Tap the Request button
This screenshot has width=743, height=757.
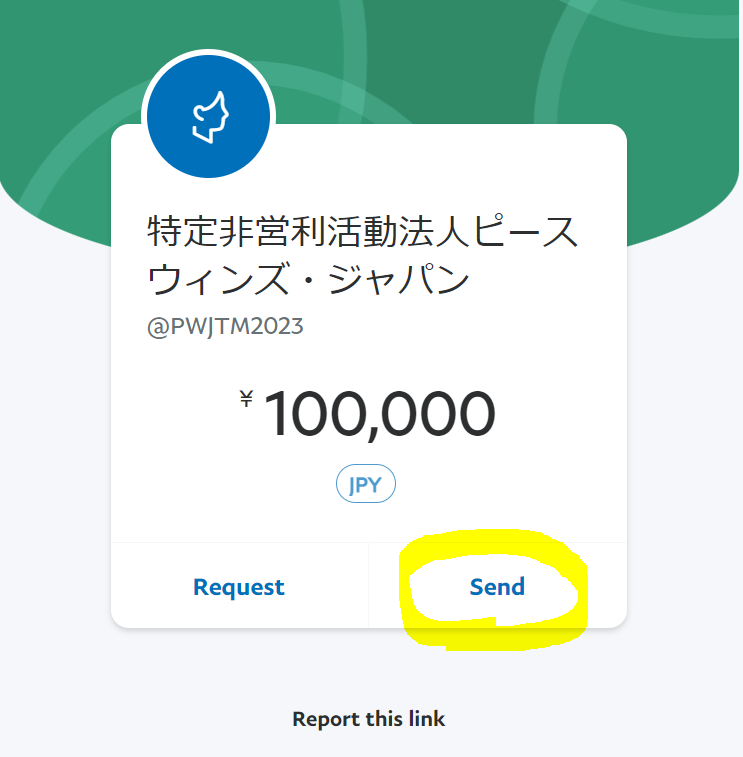tap(239, 587)
